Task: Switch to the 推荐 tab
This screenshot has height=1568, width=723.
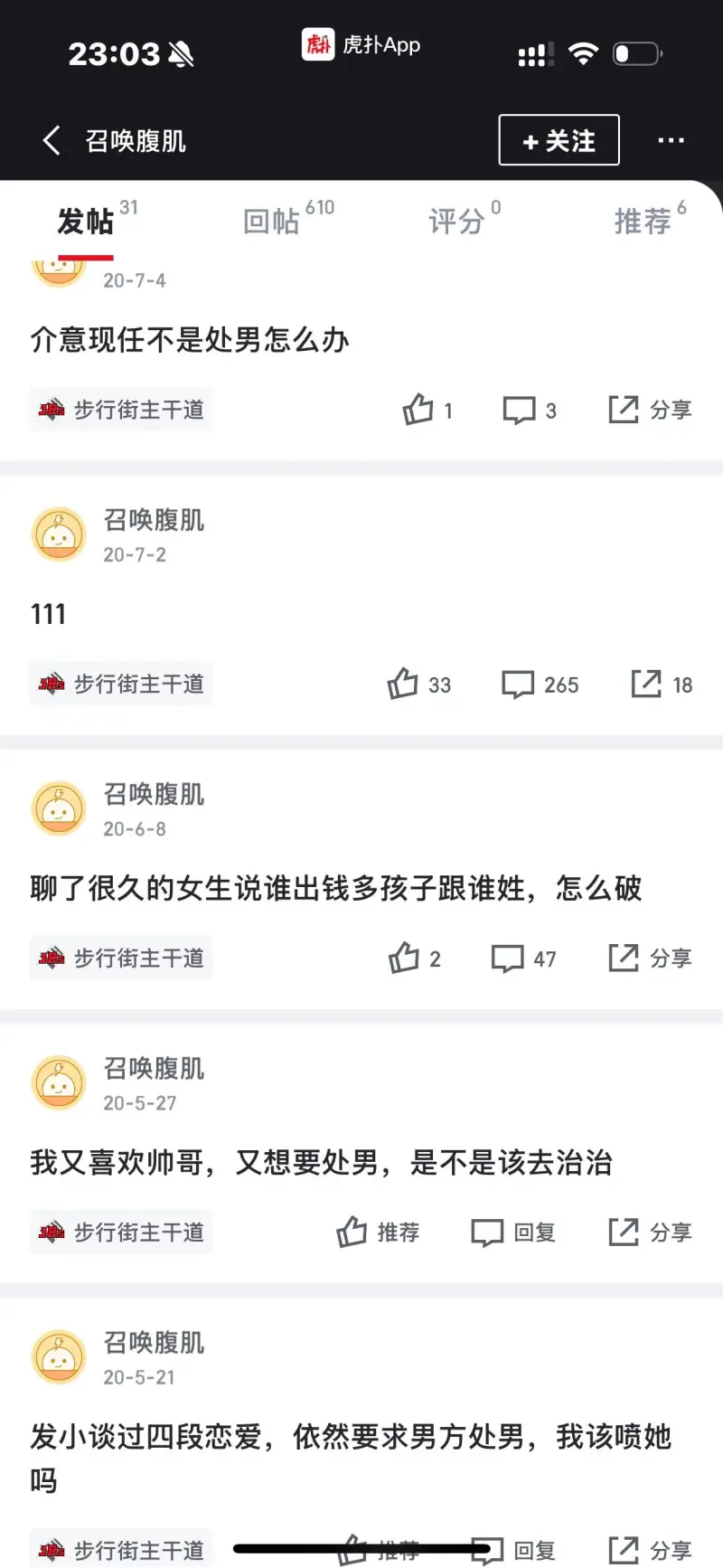Action: tap(643, 221)
